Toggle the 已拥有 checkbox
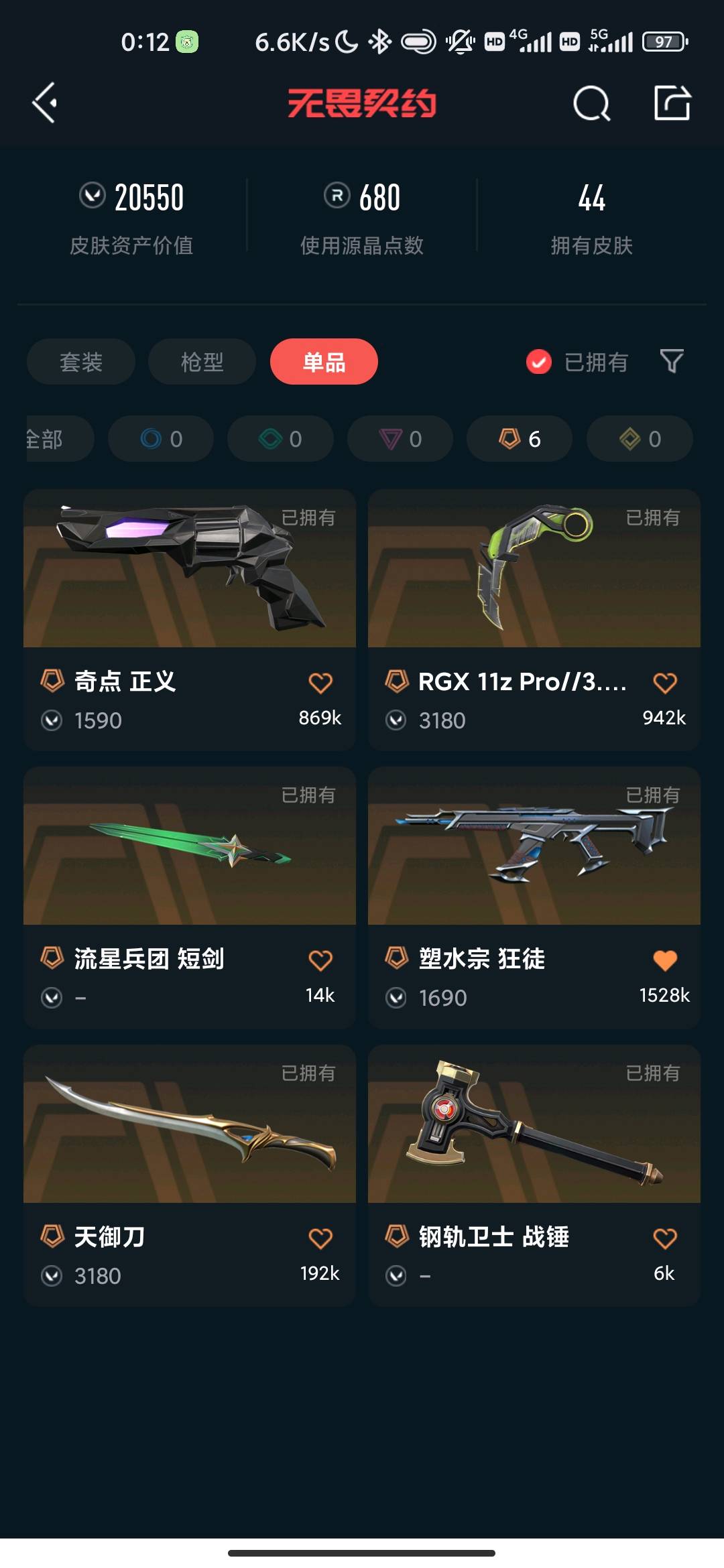Viewport: 724px width, 1568px height. 539,362
